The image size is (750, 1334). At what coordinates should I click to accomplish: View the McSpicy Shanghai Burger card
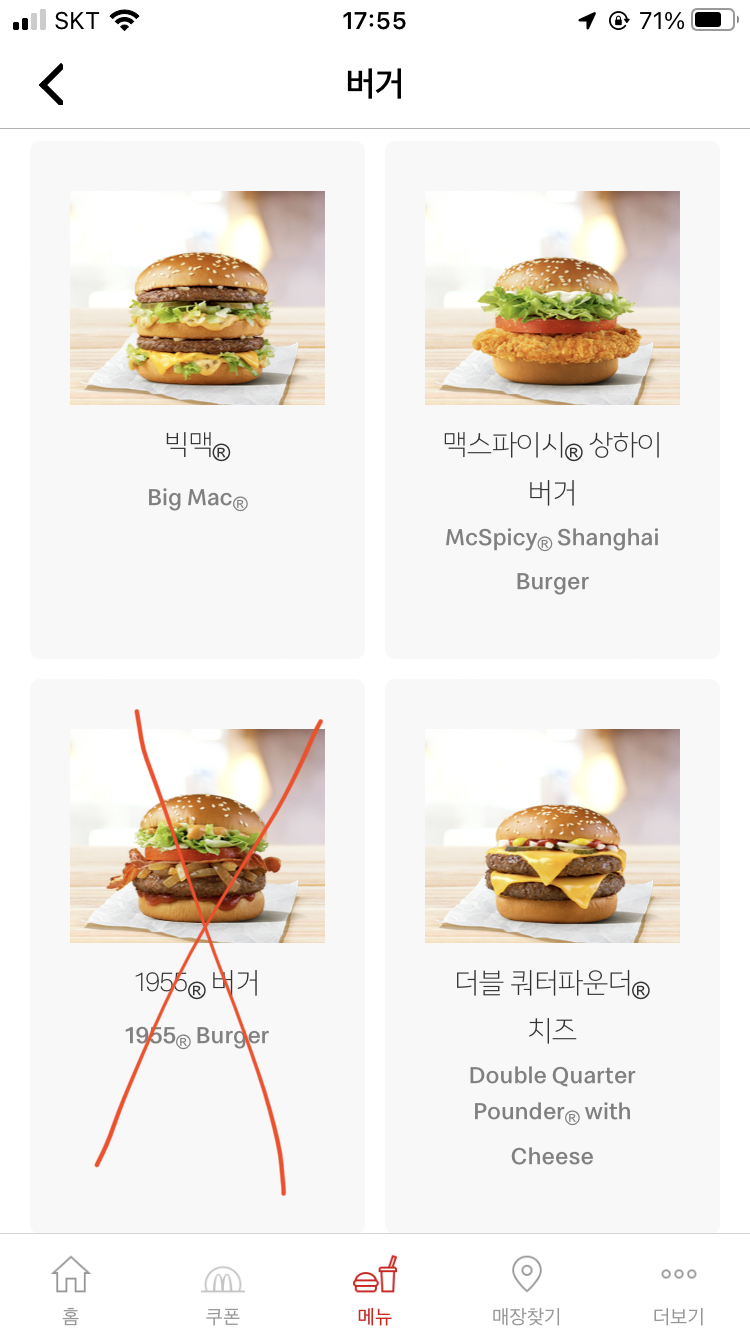coord(552,400)
